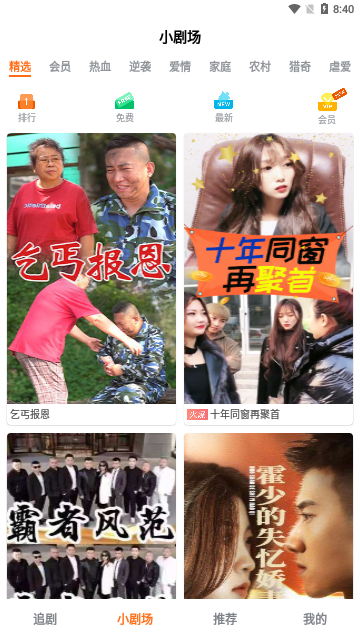Open the 我的 bottom tab

315,619
